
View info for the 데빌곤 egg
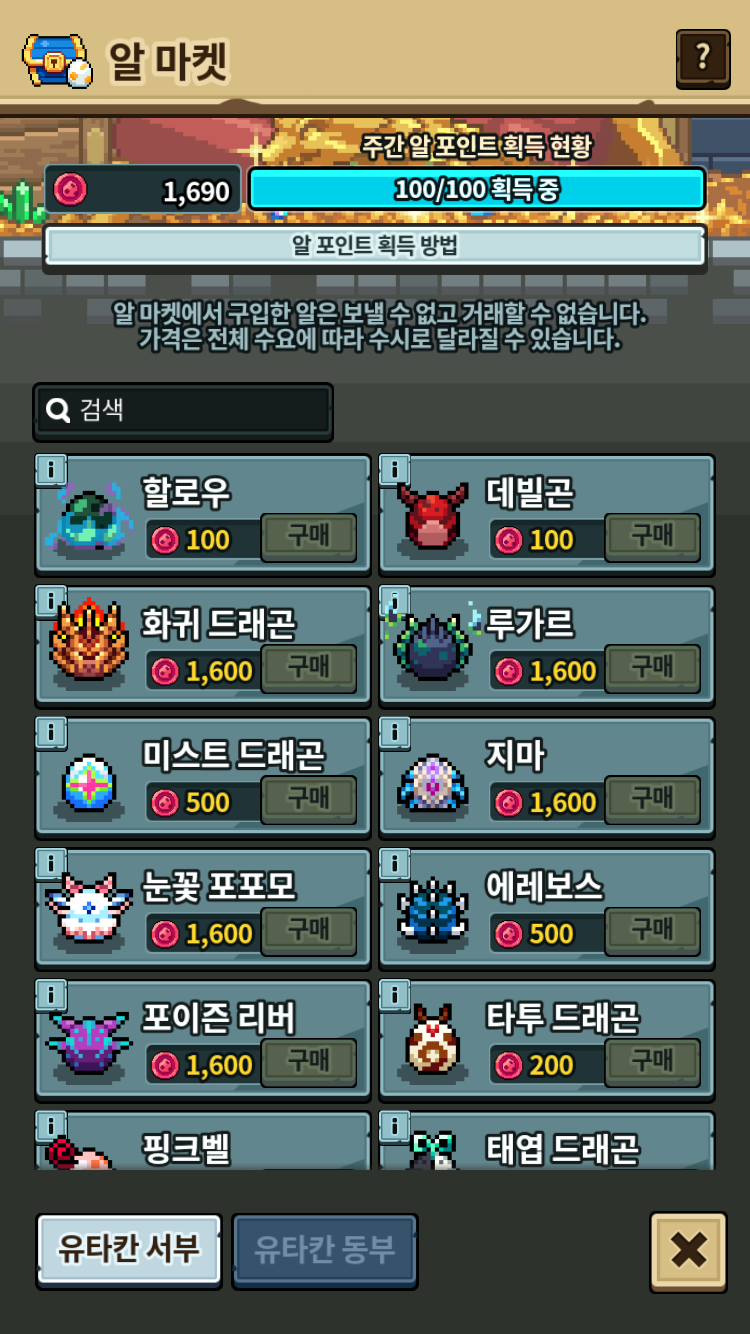click(395, 469)
